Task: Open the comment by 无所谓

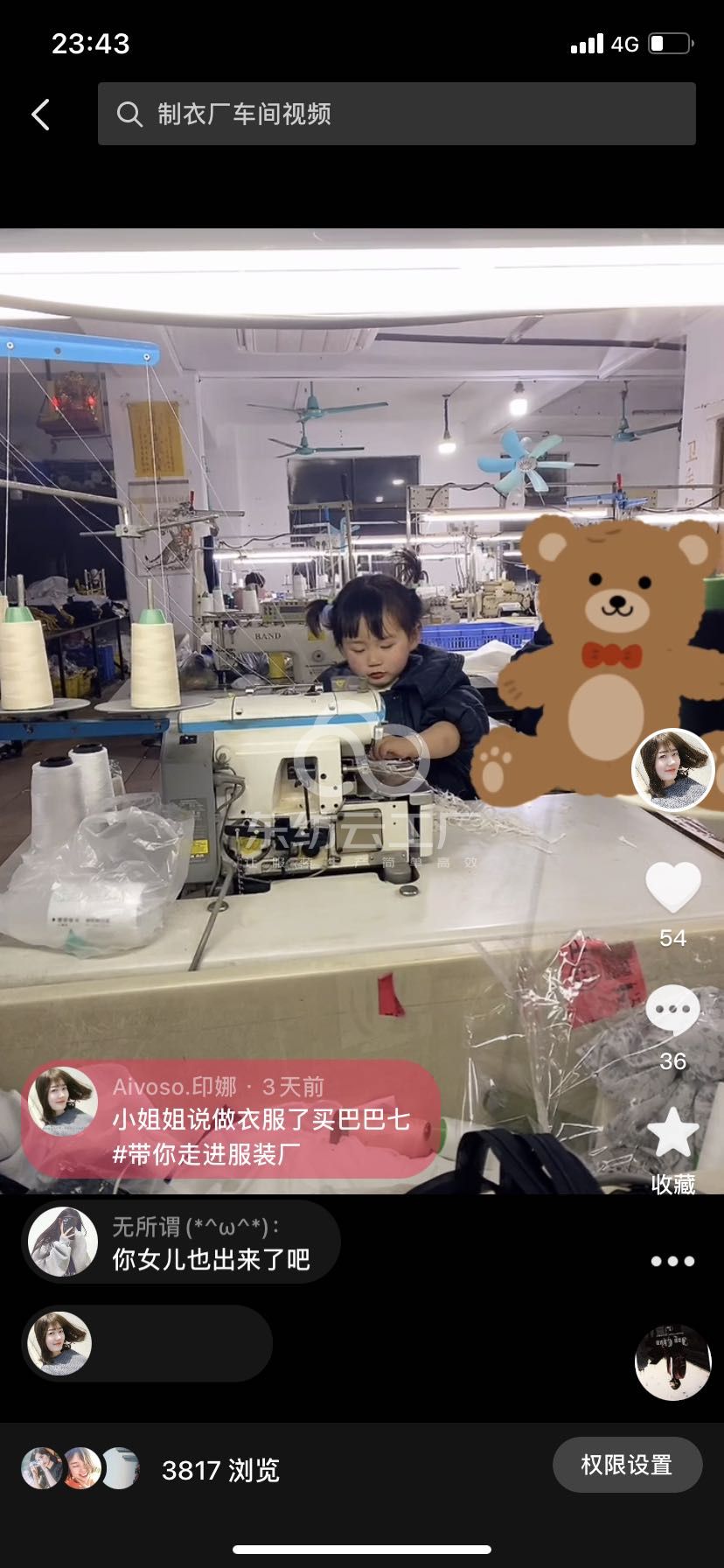Action: click(x=180, y=1242)
